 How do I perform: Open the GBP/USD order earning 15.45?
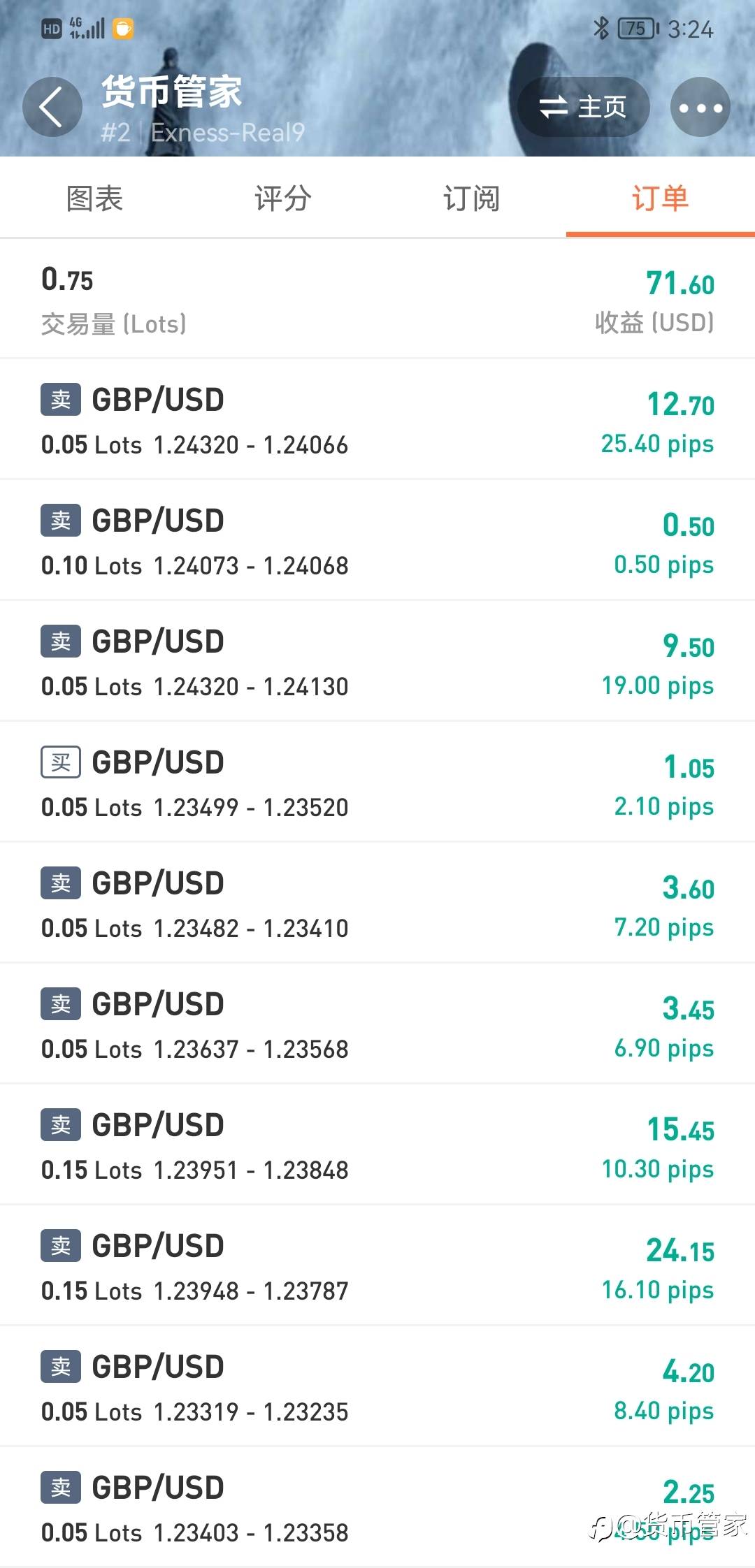pyautogui.click(x=377, y=1145)
